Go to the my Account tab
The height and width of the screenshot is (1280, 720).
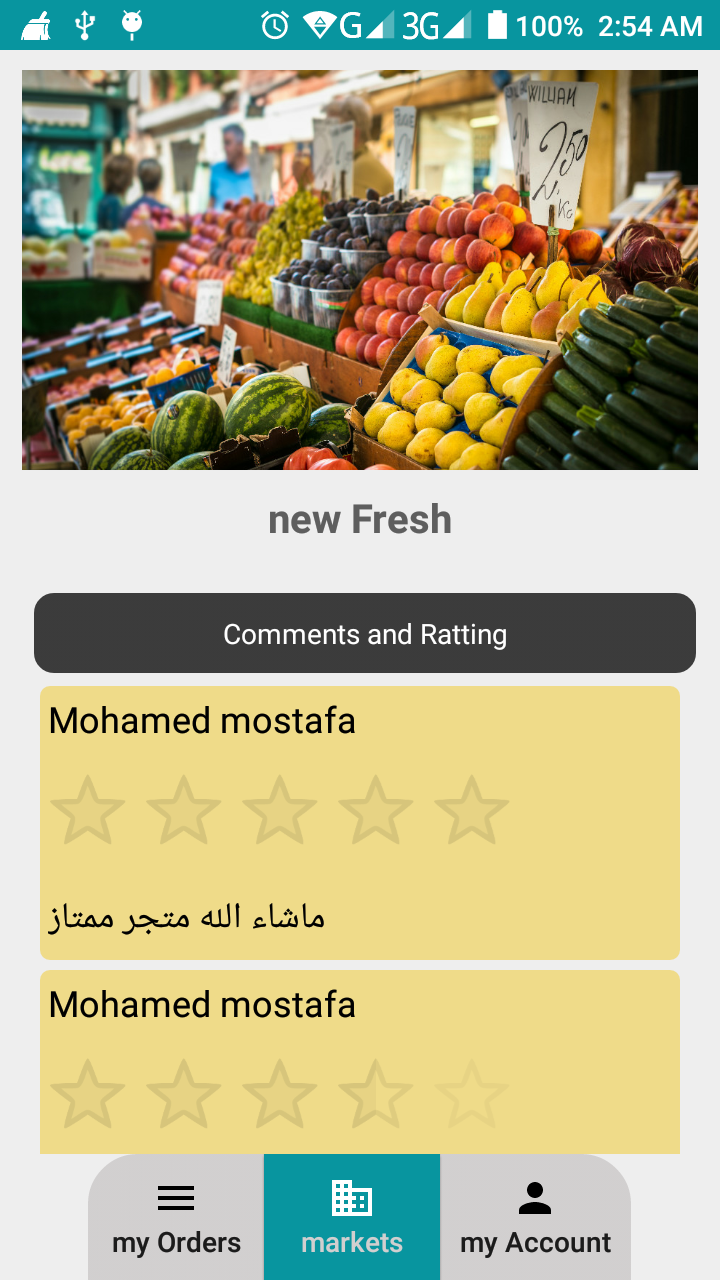point(535,1218)
